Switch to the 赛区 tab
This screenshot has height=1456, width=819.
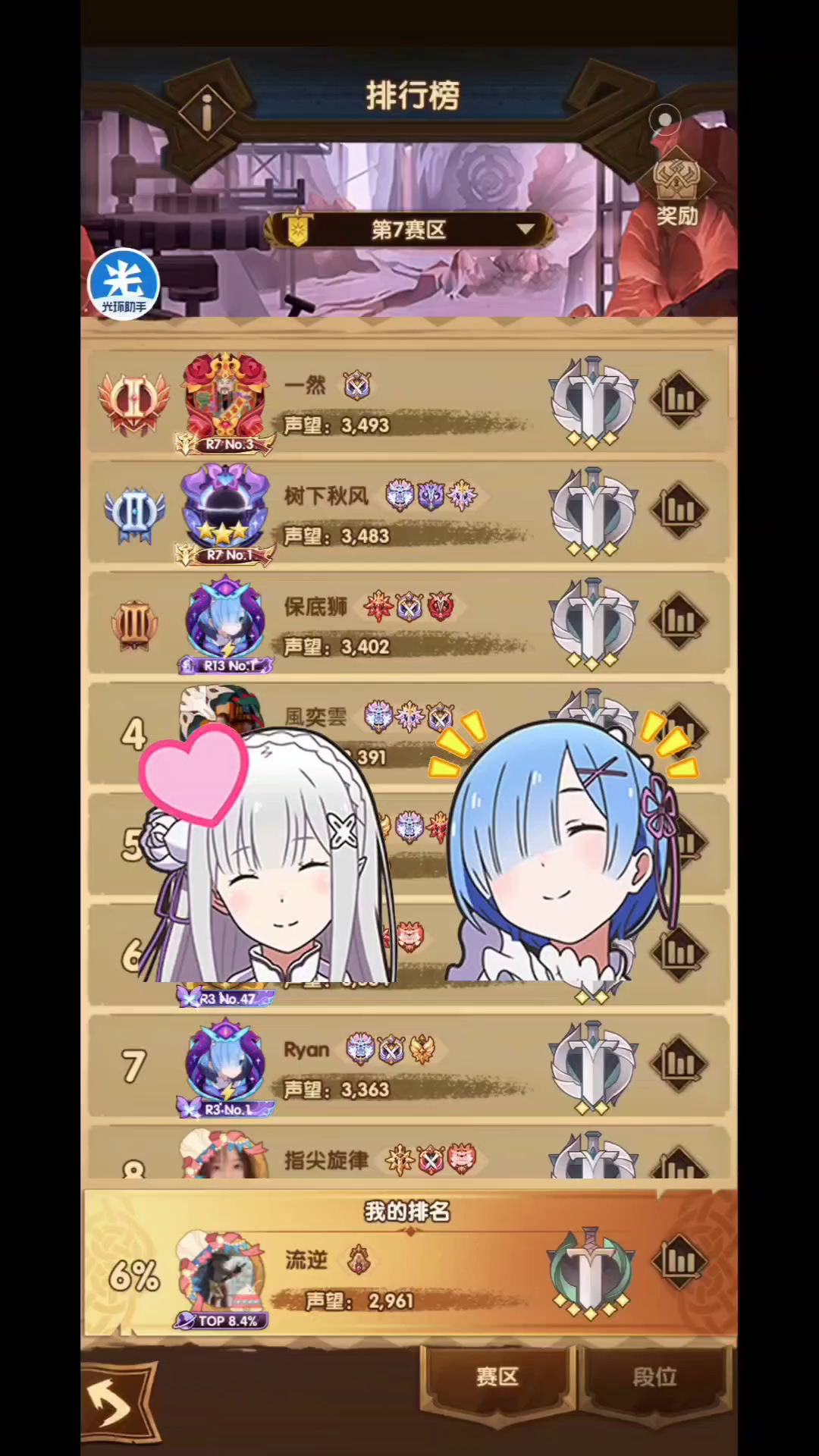point(497,1376)
